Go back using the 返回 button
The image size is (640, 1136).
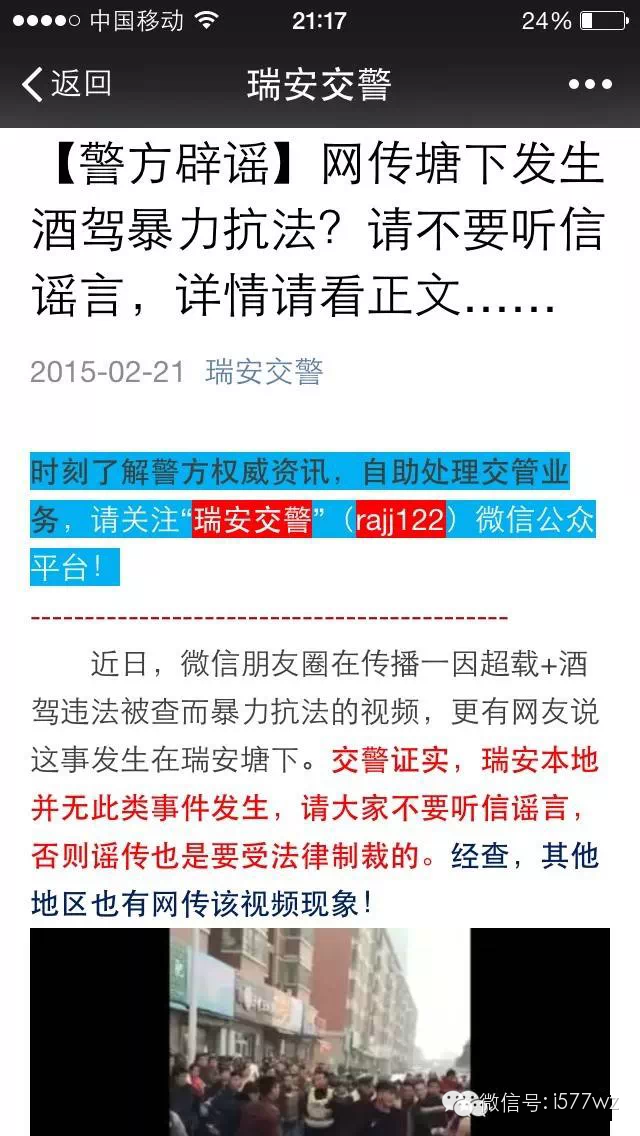coord(67,84)
